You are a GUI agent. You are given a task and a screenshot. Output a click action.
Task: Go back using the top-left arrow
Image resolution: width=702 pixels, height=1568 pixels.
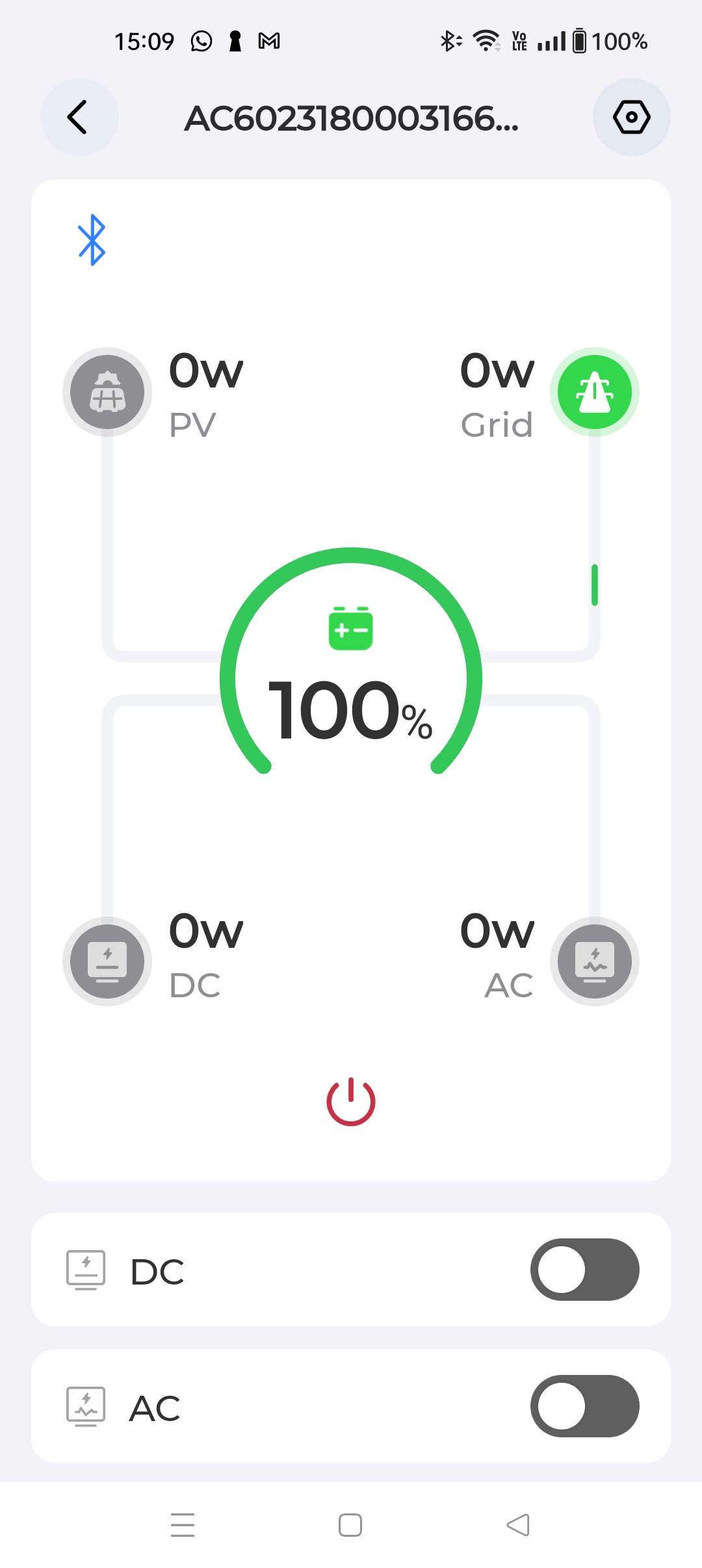coord(79,117)
